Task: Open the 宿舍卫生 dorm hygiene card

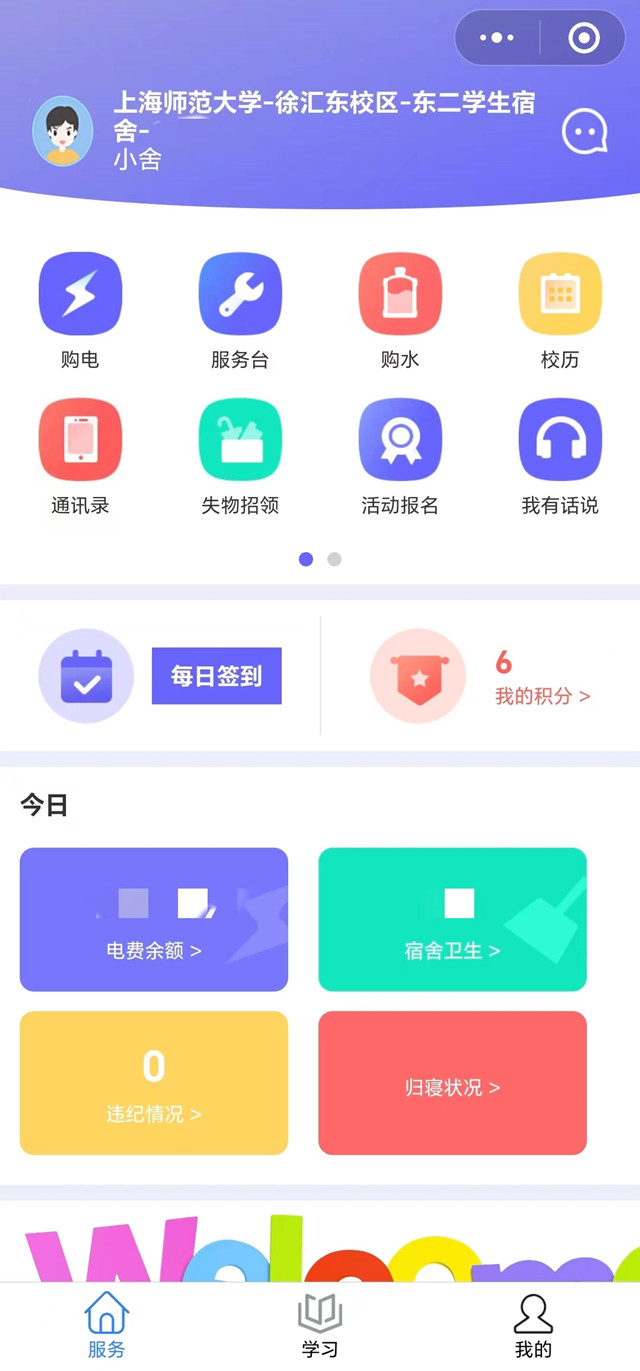Action: click(452, 920)
